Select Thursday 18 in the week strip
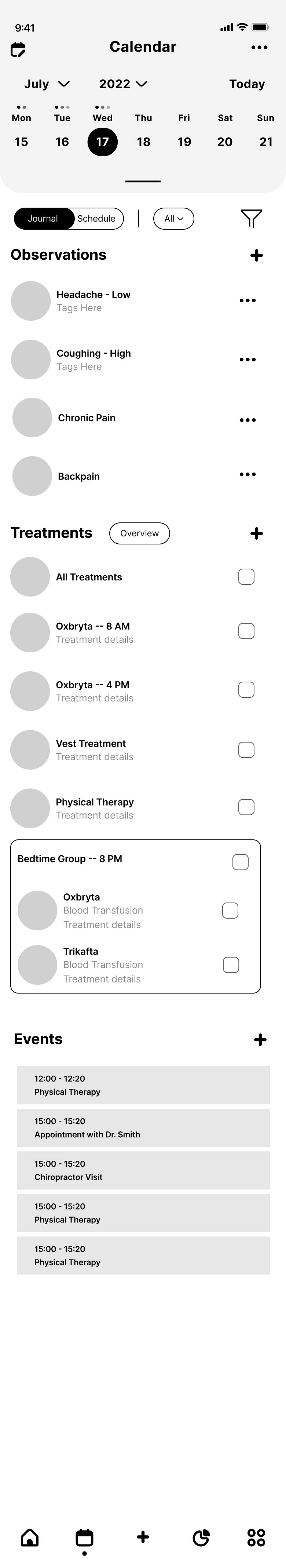Screen dimensions: 286x1568 [x=144, y=142]
